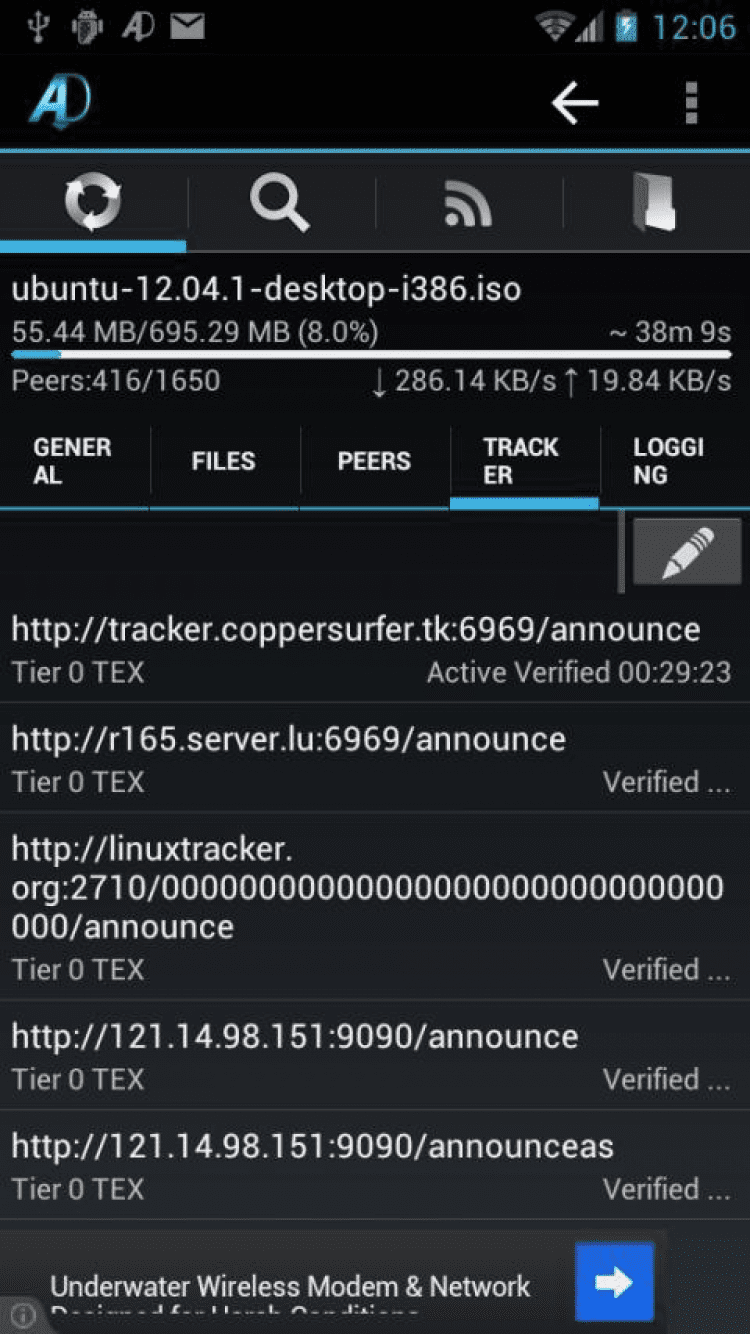This screenshot has height=1334, width=750.
Task: Switch to the torrents refresh tab
Action: pyautogui.click(x=93, y=202)
